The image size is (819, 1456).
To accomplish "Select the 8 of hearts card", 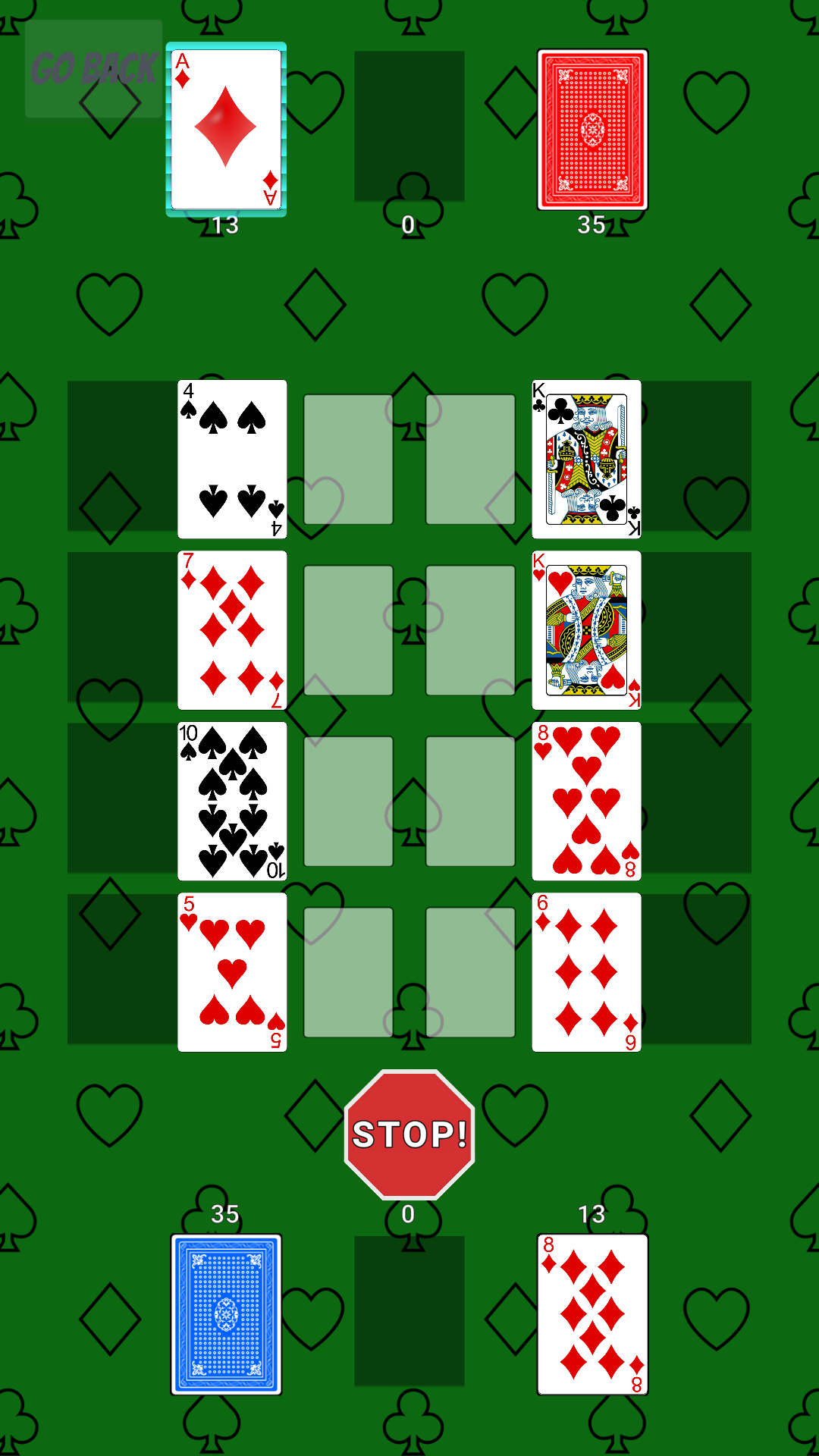I will 586,801.
